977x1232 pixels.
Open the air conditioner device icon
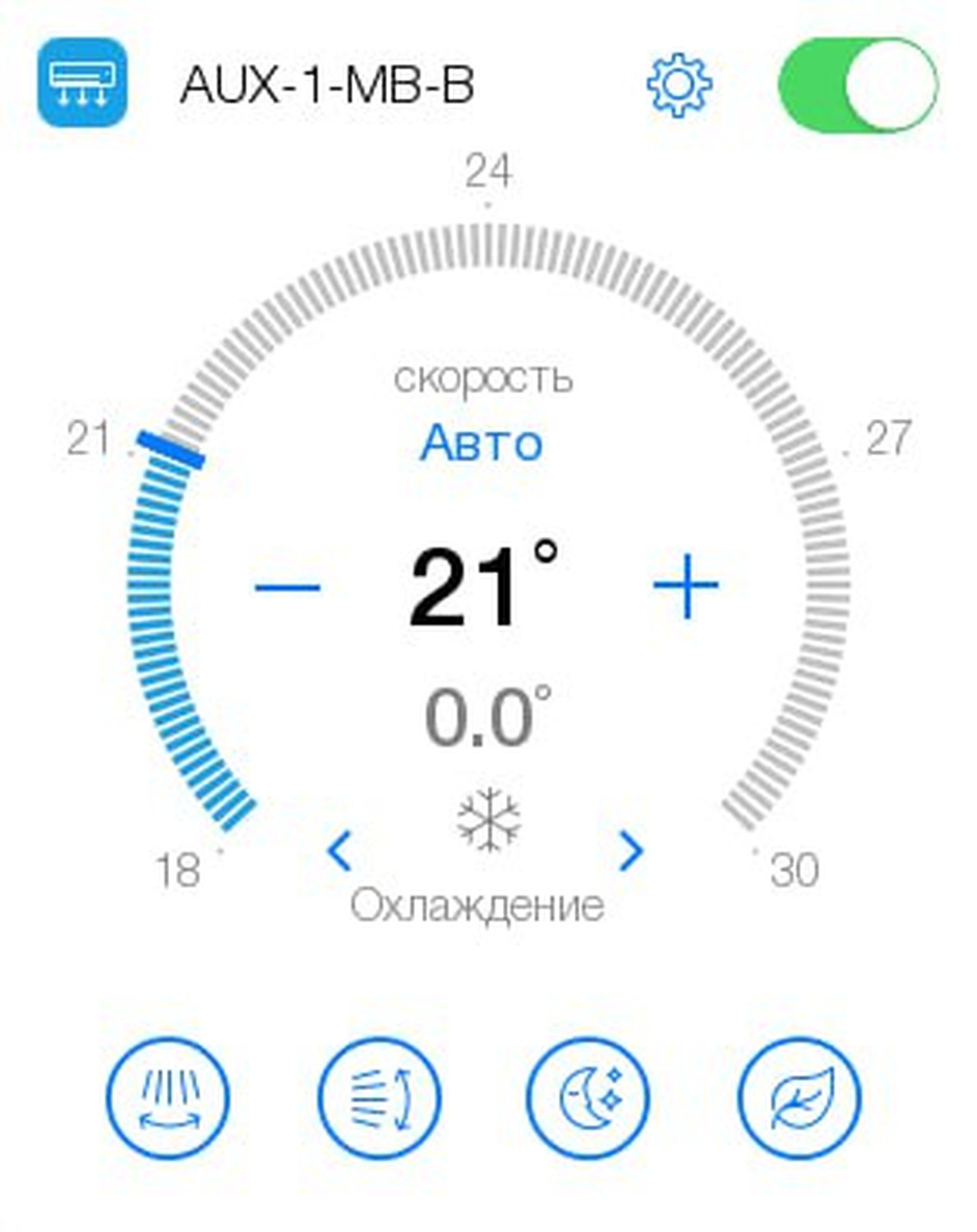[x=82, y=83]
